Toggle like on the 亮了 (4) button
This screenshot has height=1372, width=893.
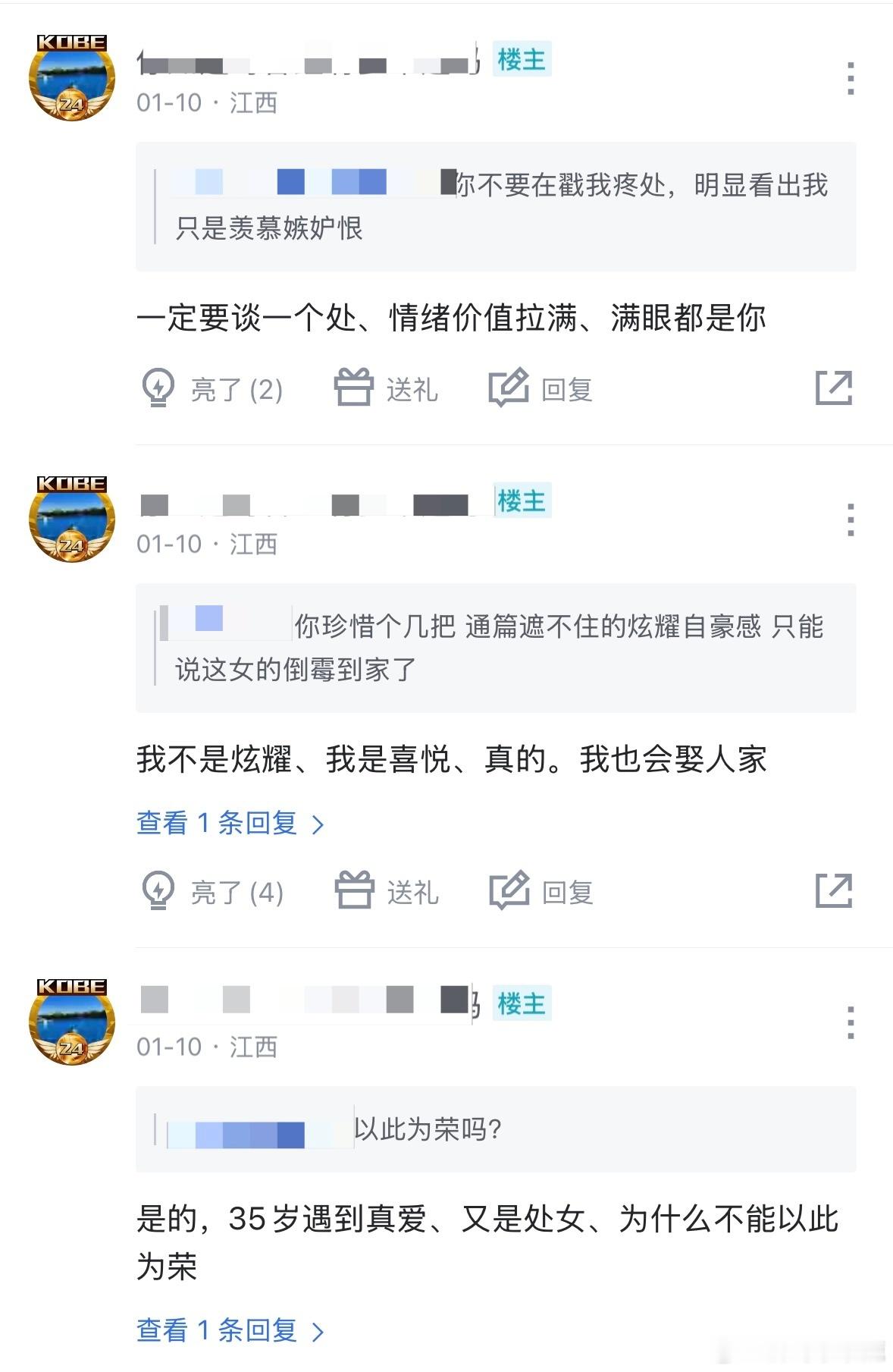(214, 893)
